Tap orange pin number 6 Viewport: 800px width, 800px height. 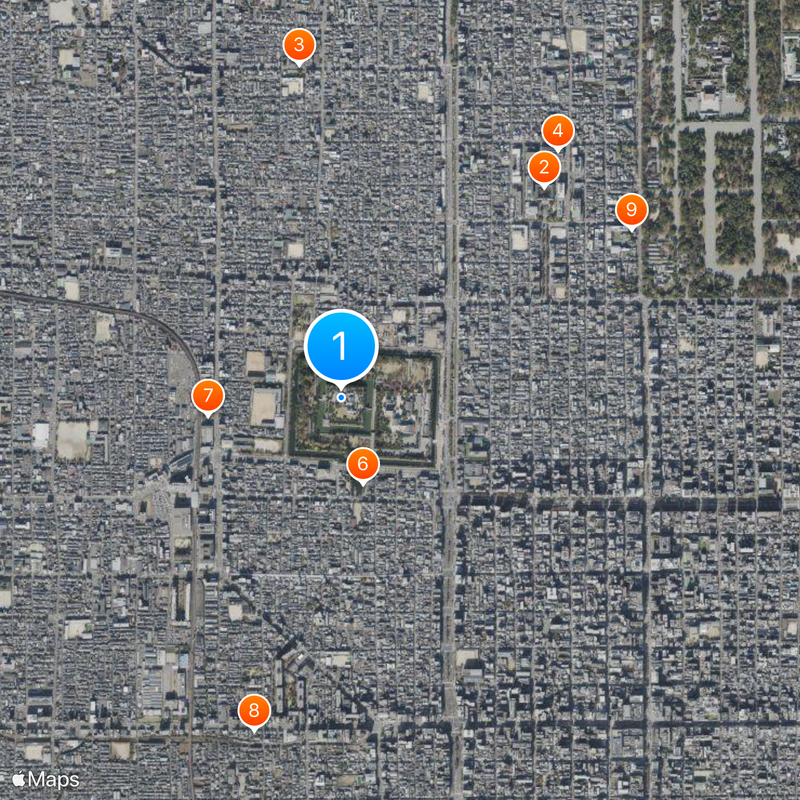click(362, 463)
